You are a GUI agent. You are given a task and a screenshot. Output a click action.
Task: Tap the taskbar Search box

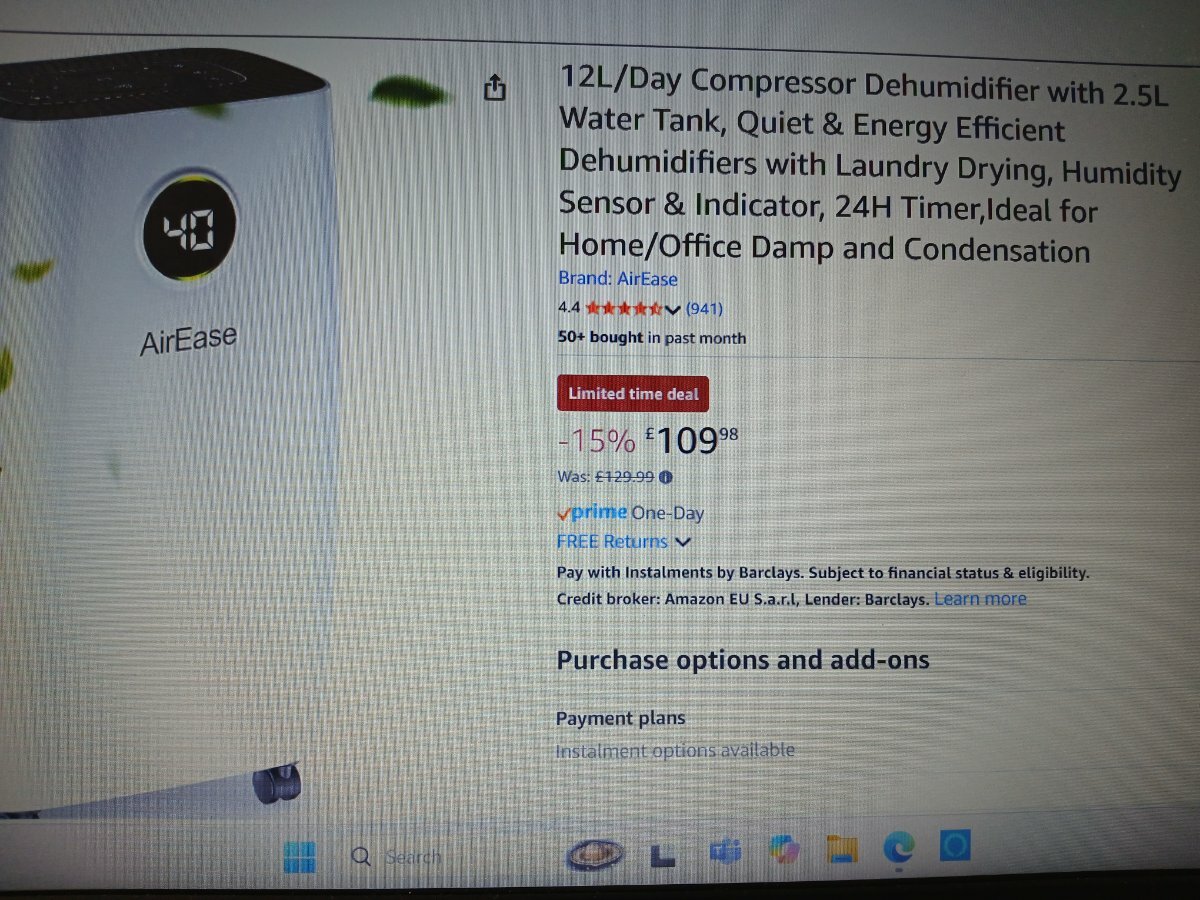[x=400, y=857]
